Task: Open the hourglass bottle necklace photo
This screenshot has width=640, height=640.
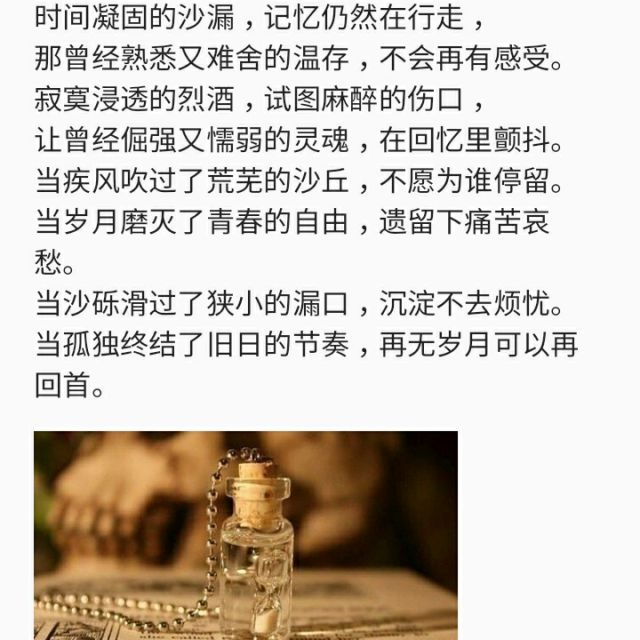Action: coord(246,535)
